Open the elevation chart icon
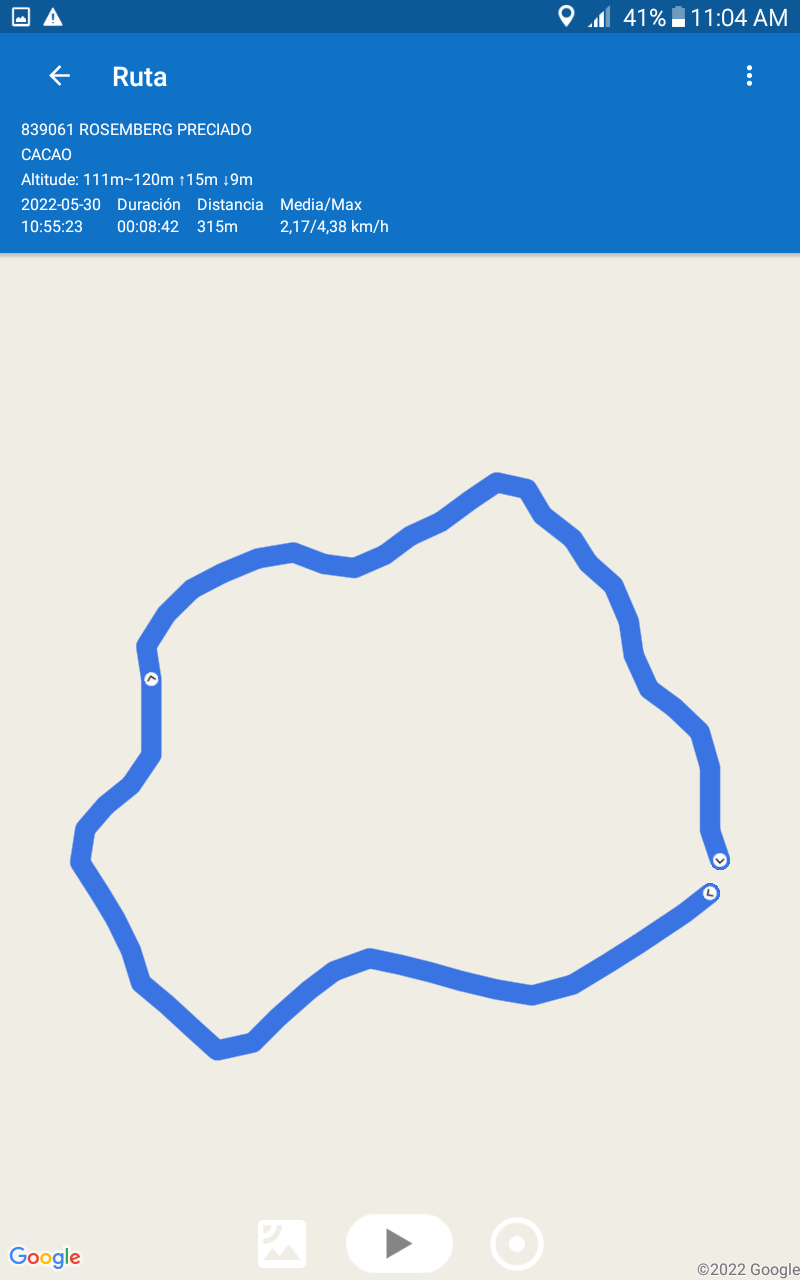This screenshot has width=800, height=1280. (282, 1244)
